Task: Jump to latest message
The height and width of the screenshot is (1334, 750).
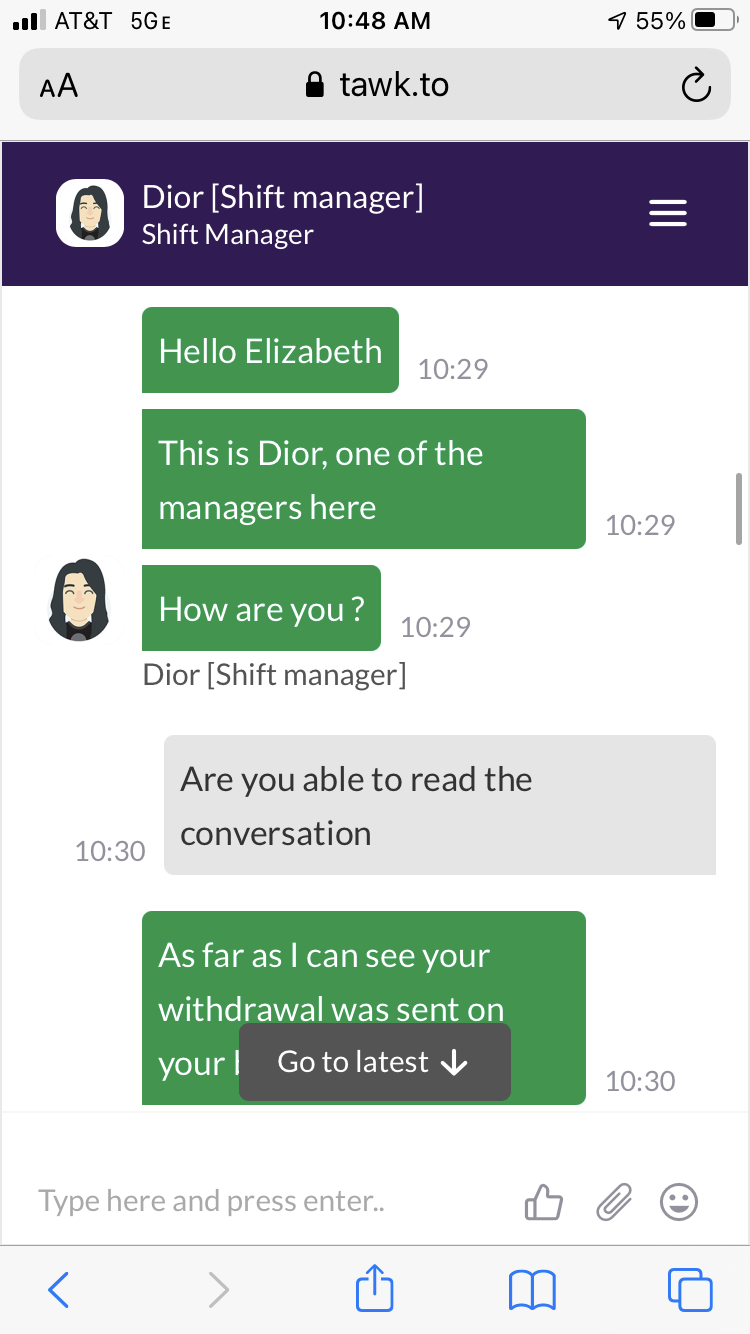Action: pos(375,1062)
